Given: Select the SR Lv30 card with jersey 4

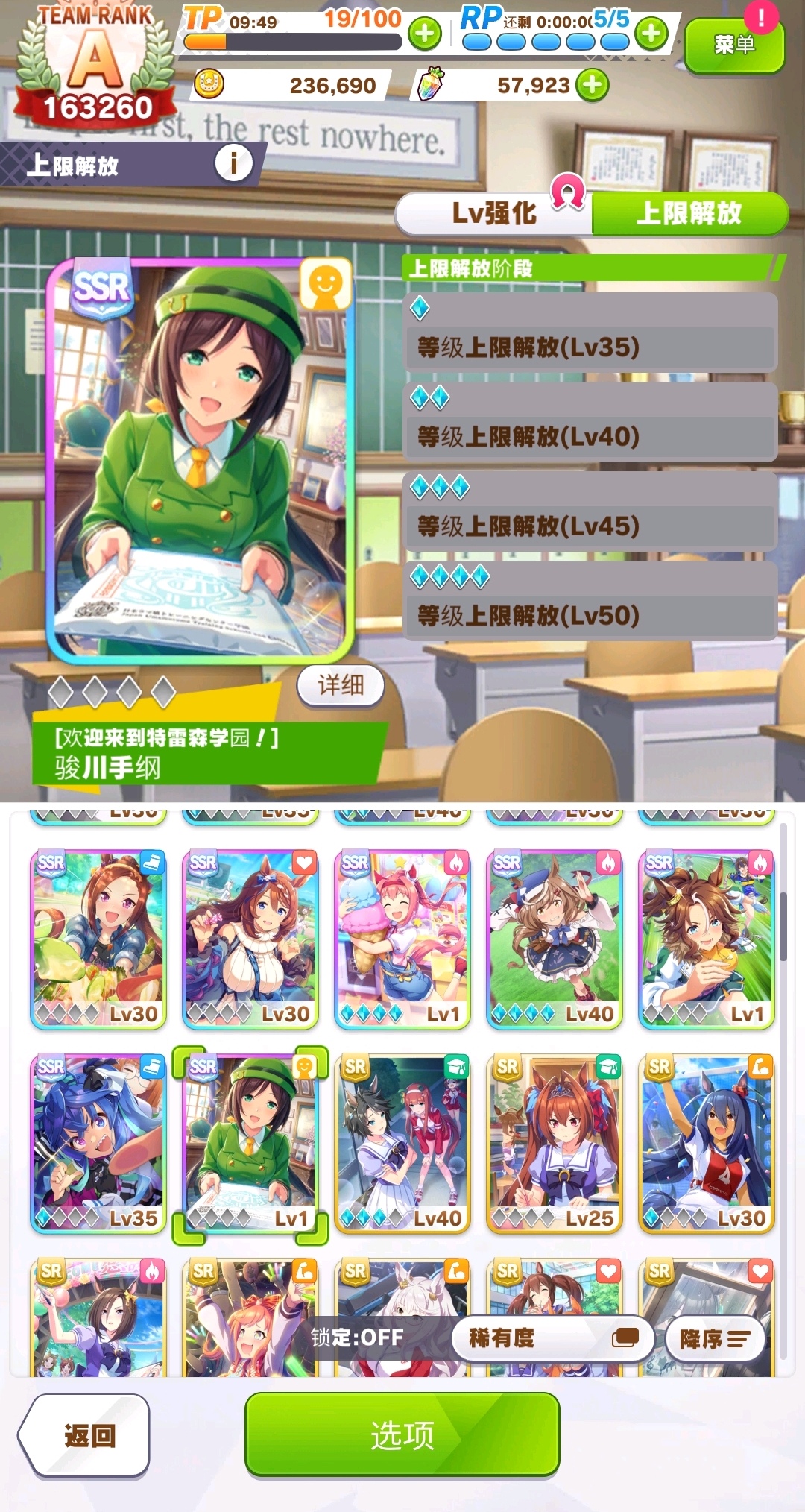Looking at the screenshot, I should pyautogui.click(x=707, y=1142).
